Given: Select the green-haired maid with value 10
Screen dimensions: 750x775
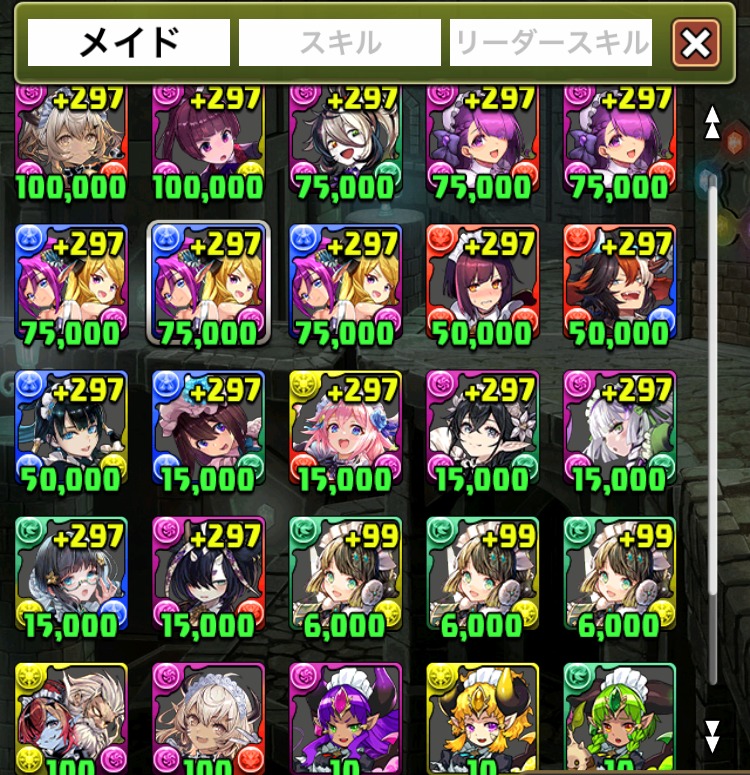Looking at the screenshot, I should coord(619,715).
